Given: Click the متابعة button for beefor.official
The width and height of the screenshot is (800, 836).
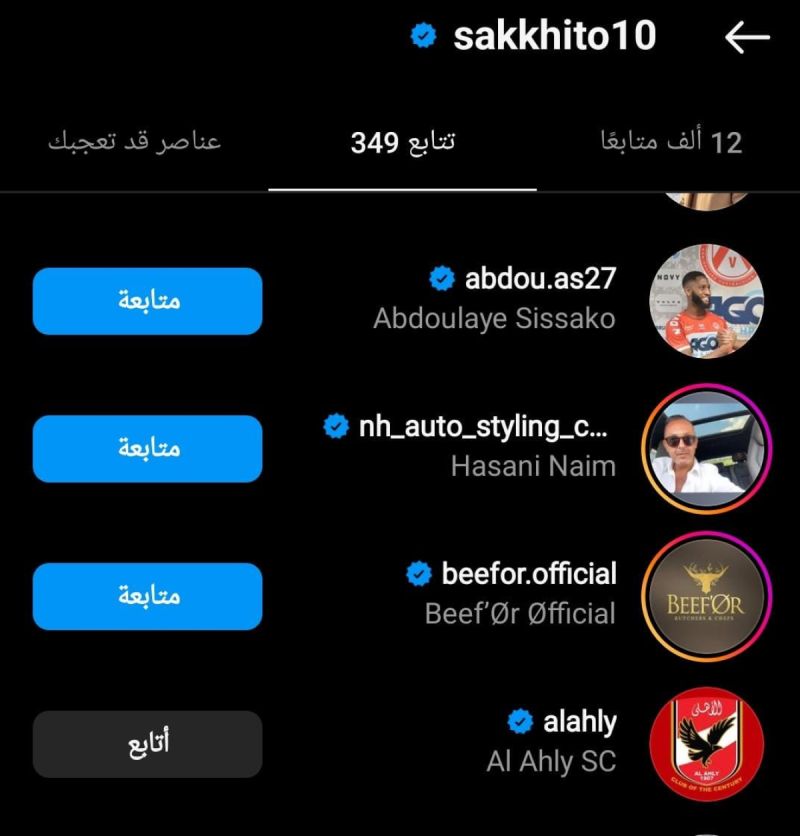Looking at the screenshot, I should pos(146,596).
